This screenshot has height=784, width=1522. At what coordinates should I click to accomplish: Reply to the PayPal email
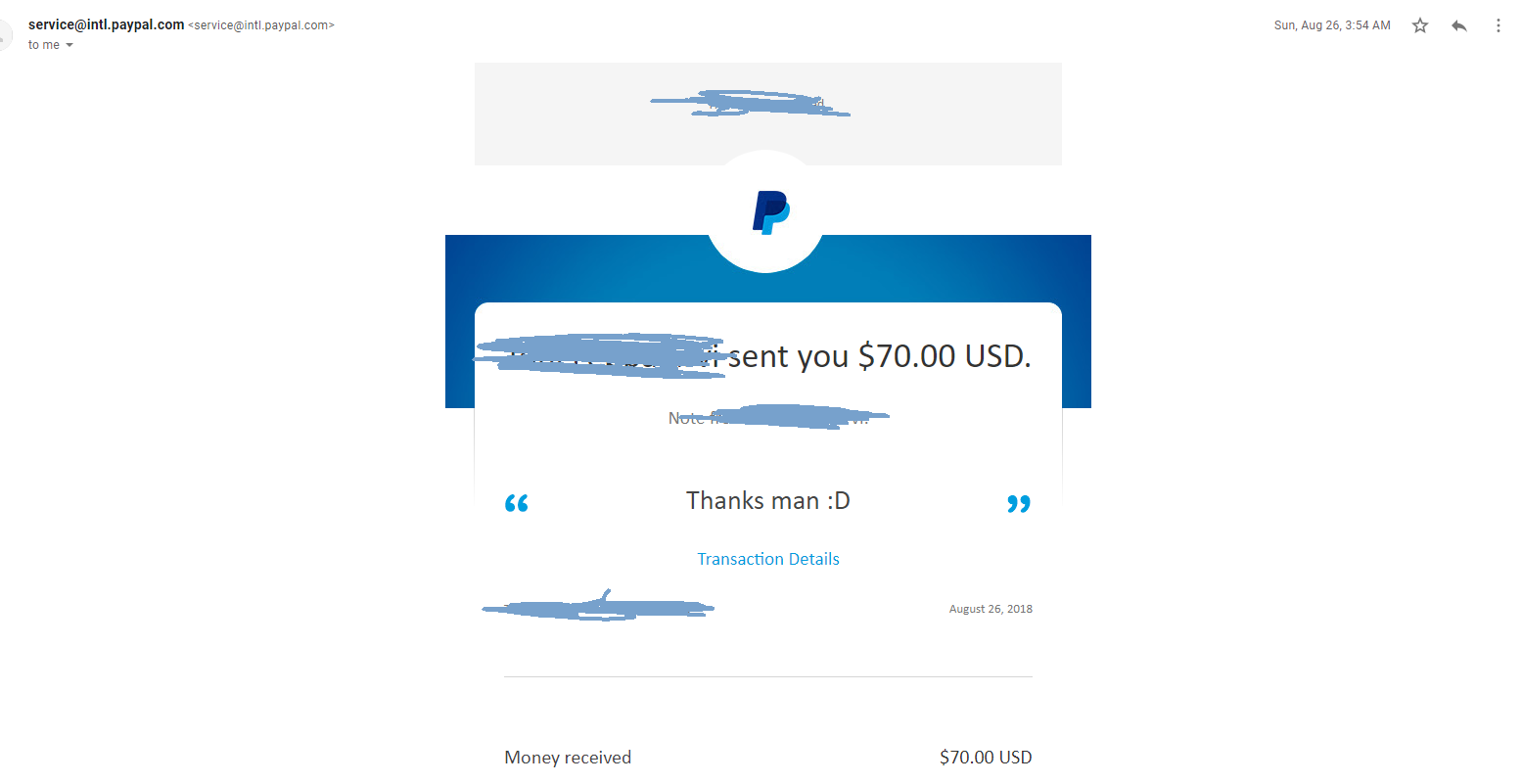[1459, 25]
